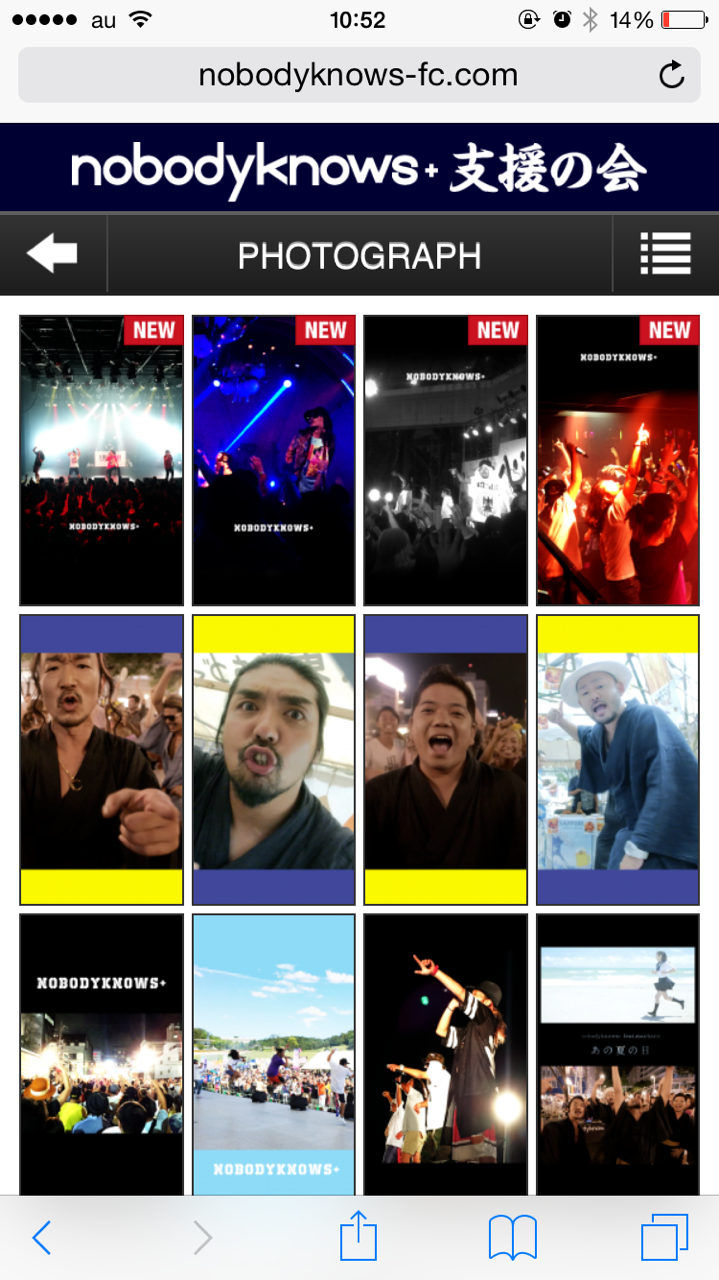Viewport: 719px width, 1280px height.
Task: View the photo of the man pointing at camera
Action: pos(101,760)
